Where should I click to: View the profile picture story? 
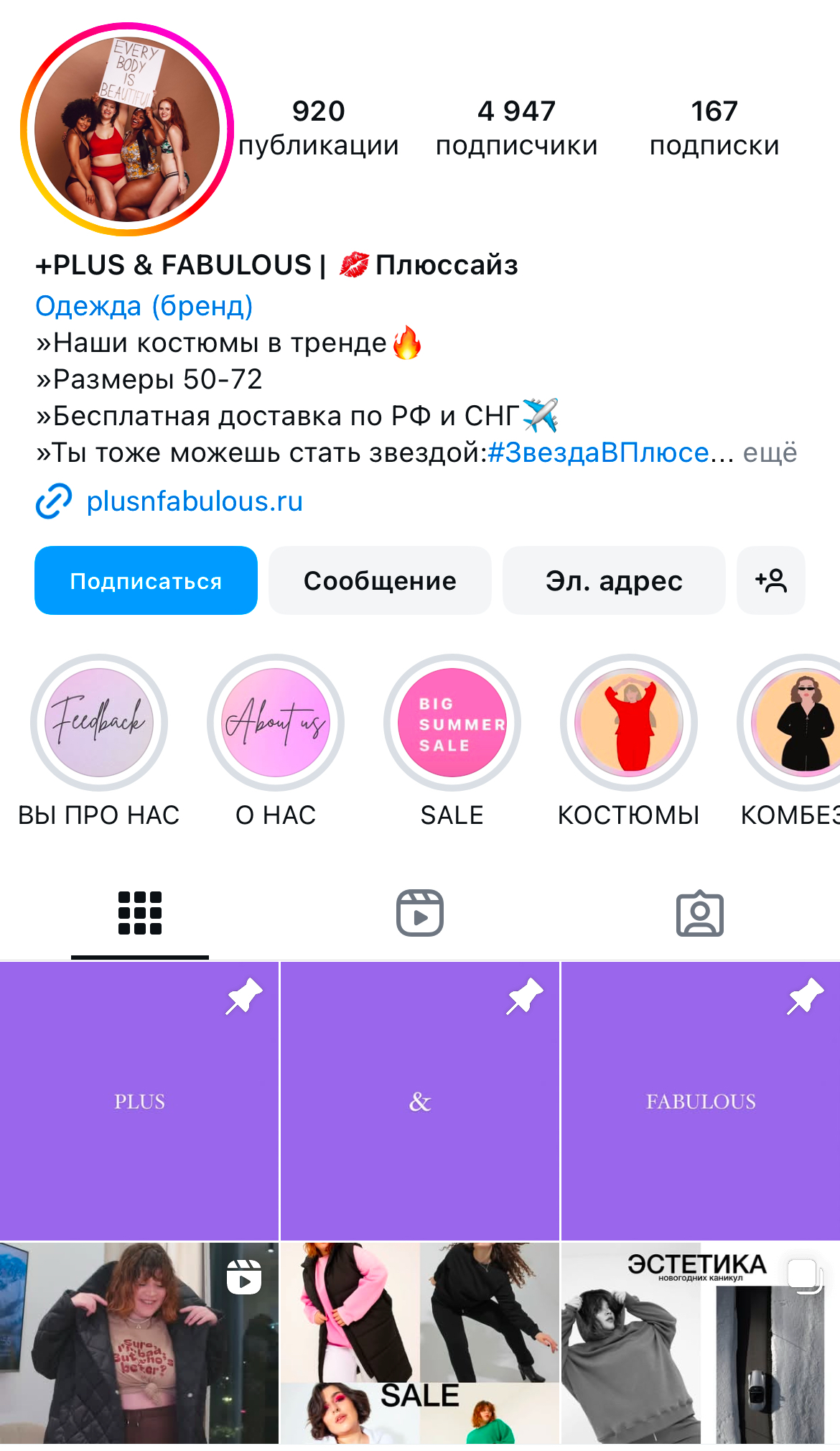click(127, 129)
